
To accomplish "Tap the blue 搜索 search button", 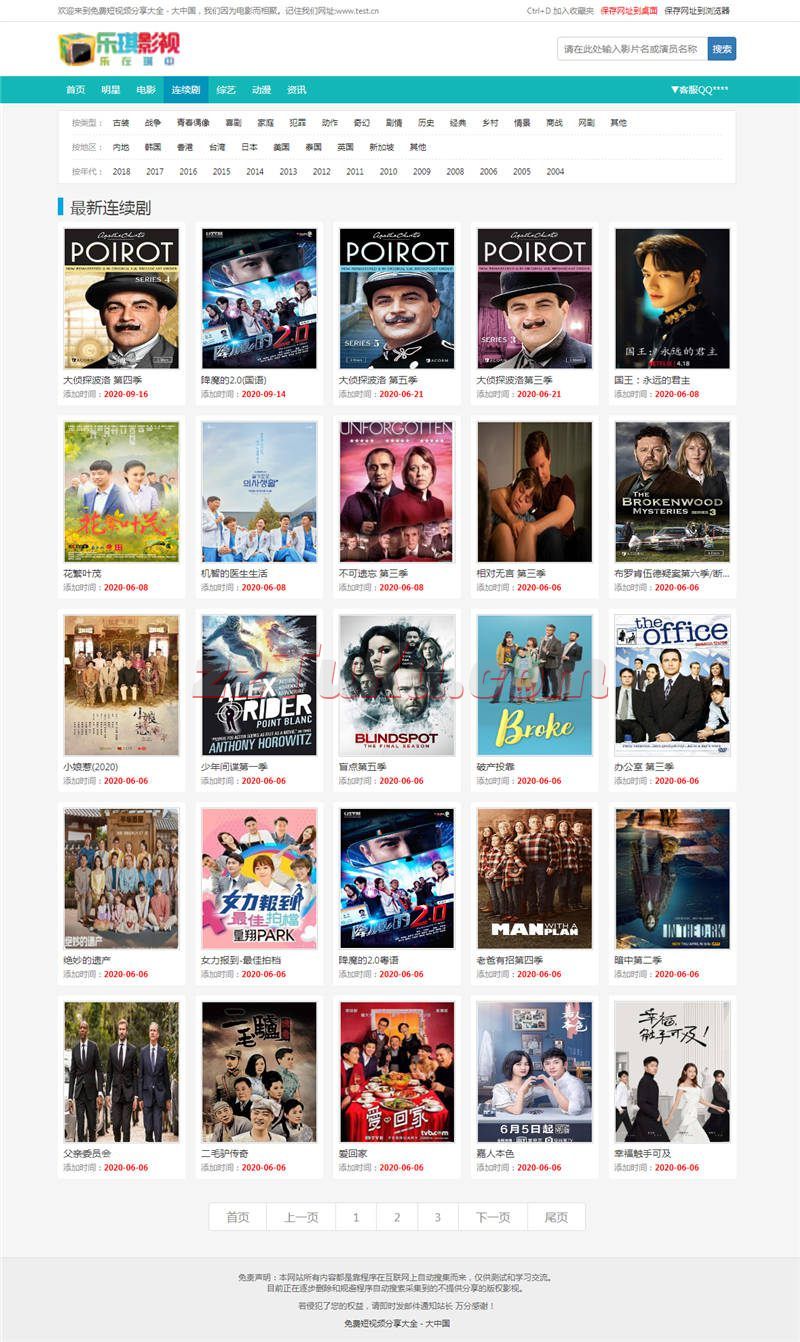I will click(x=722, y=49).
